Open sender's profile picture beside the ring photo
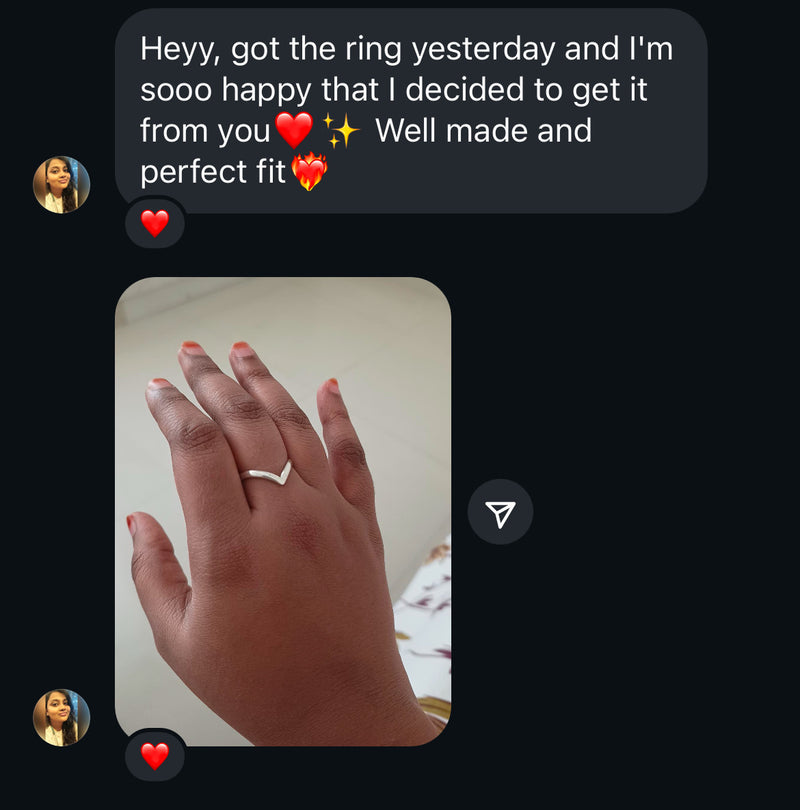The height and width of the screenshot is (810, 800). pyautogui.click(x=62, y=717)
